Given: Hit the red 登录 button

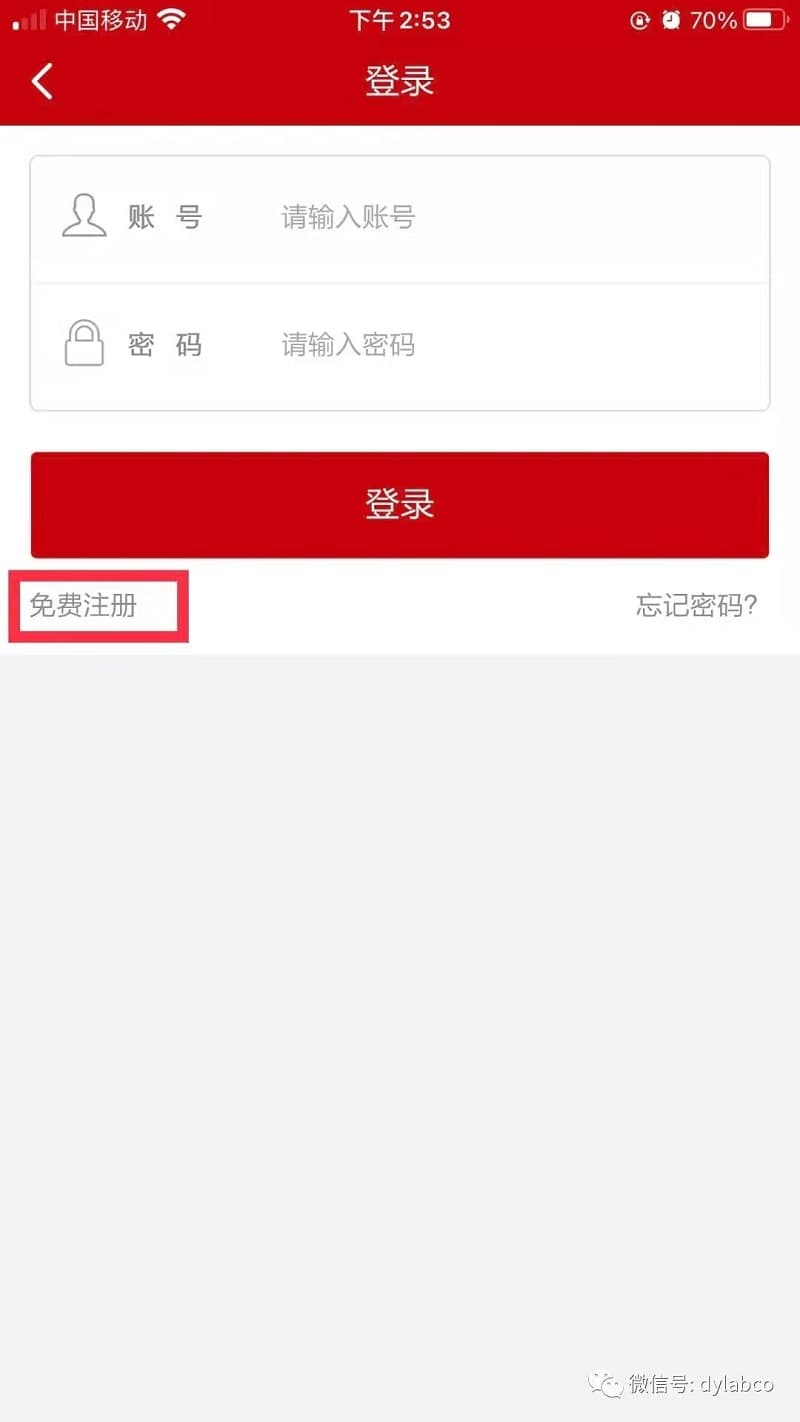Looking at the screenshot, I should [400, 504].
